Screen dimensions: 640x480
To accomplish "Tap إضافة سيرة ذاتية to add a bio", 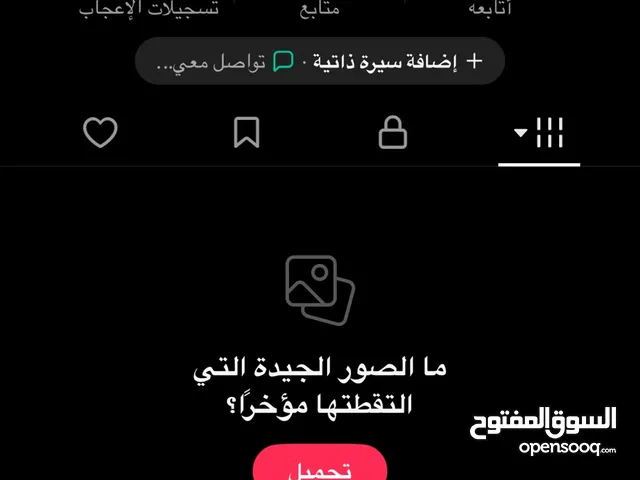I will click(x=398, y=62).
